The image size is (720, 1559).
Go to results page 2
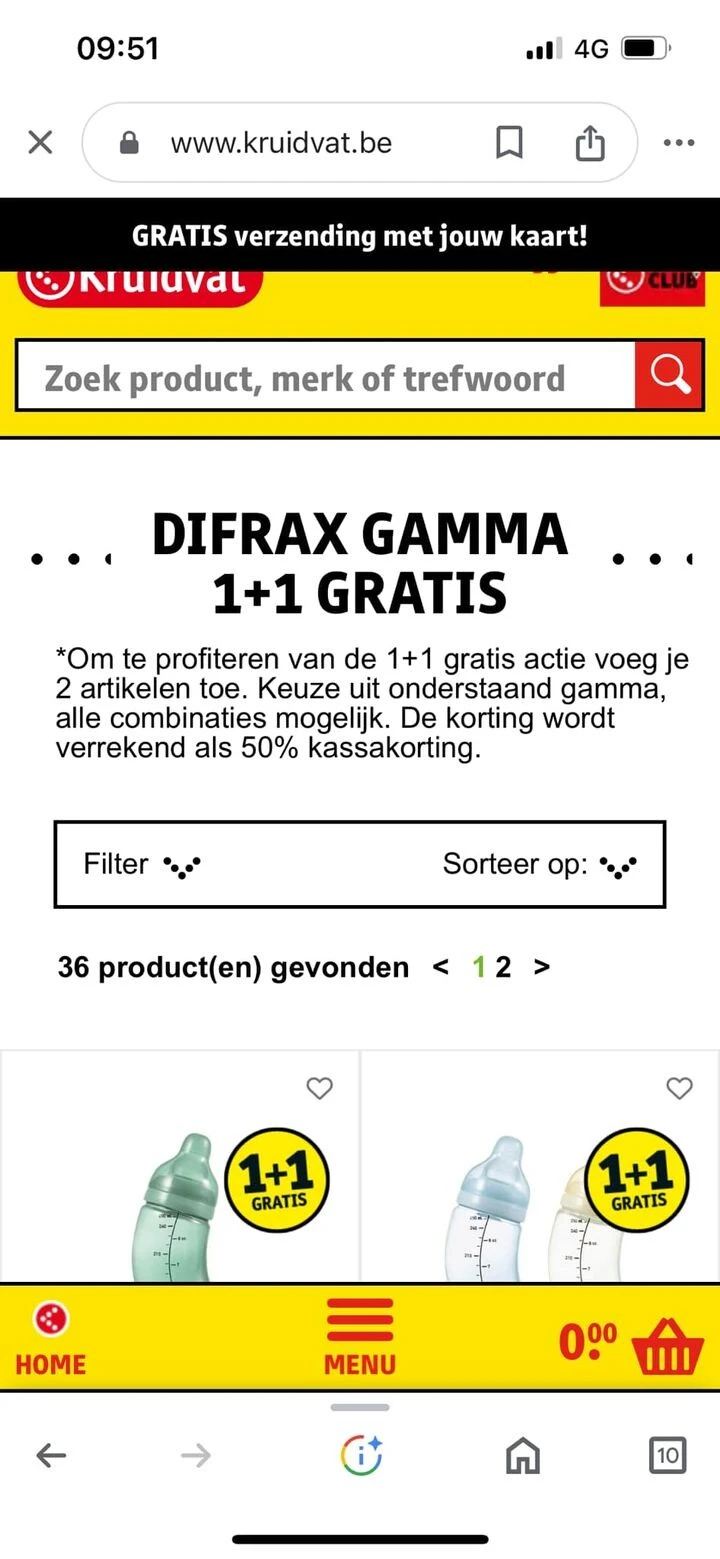tap(504, 967)
